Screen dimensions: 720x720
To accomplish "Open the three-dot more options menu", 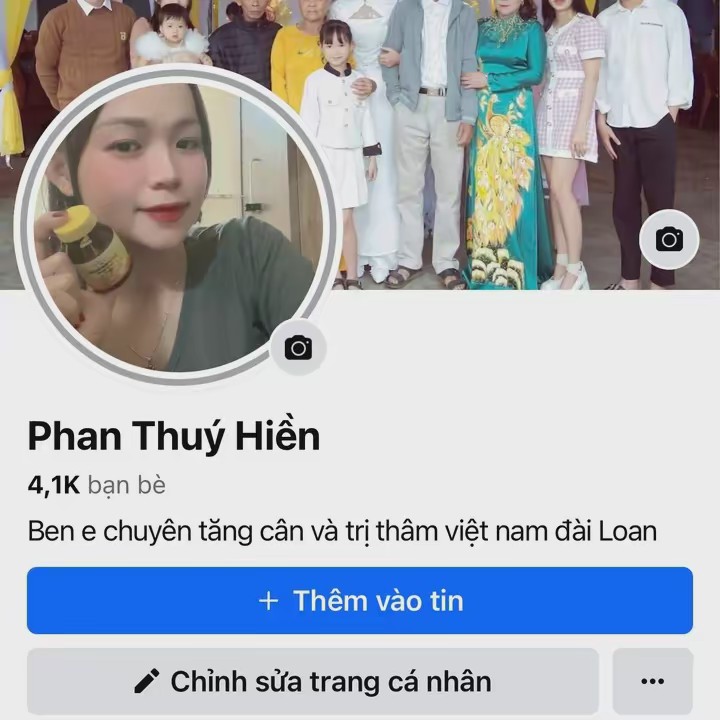I will click(652, 682).
